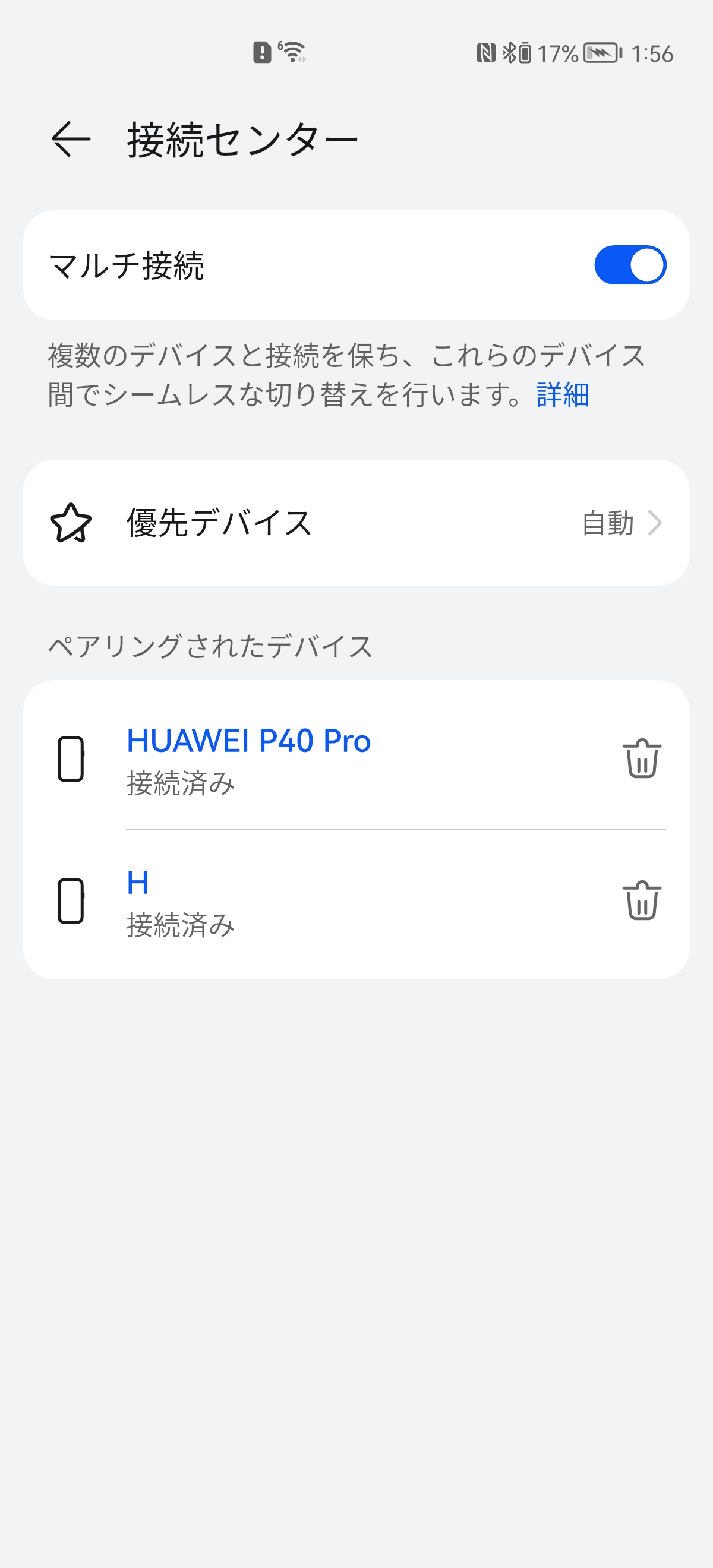Open the 詳細 link

click(562, 395)
